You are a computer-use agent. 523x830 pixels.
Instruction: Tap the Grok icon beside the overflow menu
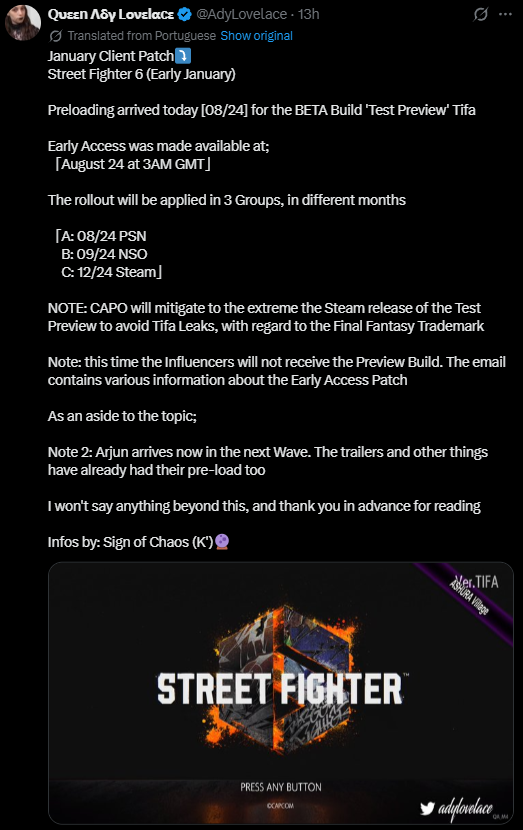tap(480, 14)
